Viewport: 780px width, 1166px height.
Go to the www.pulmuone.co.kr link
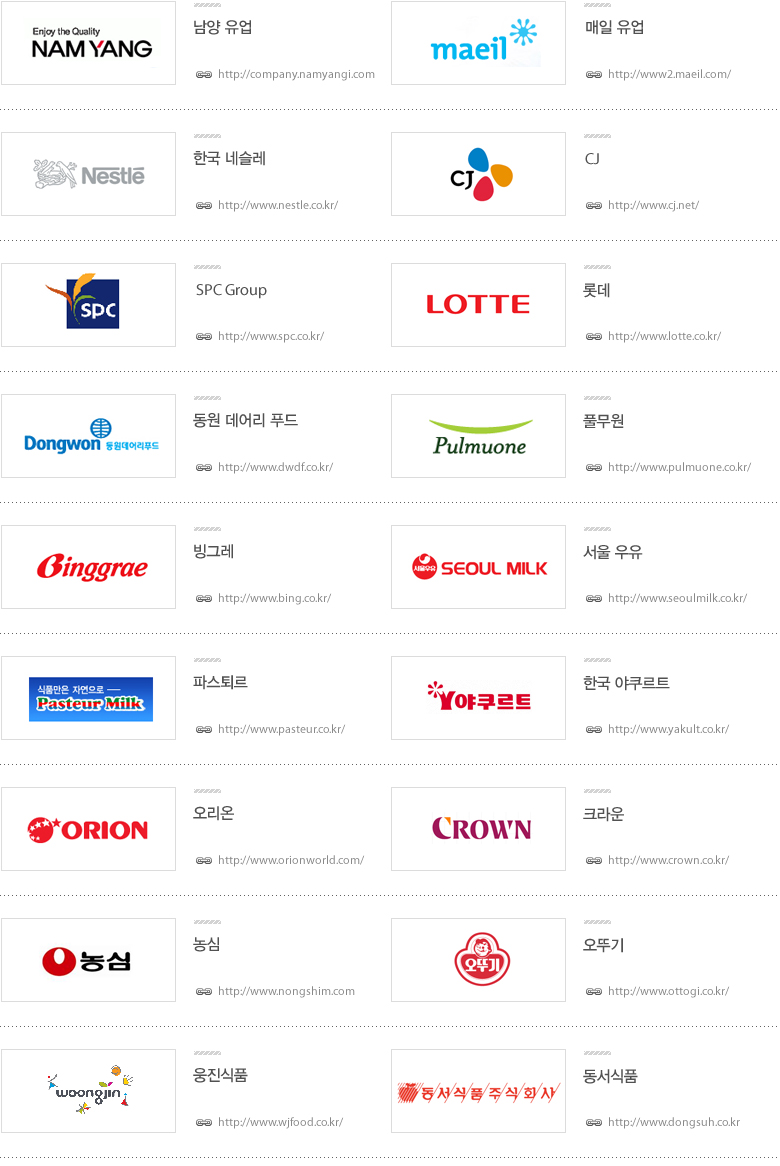click(x=679, y=467)
